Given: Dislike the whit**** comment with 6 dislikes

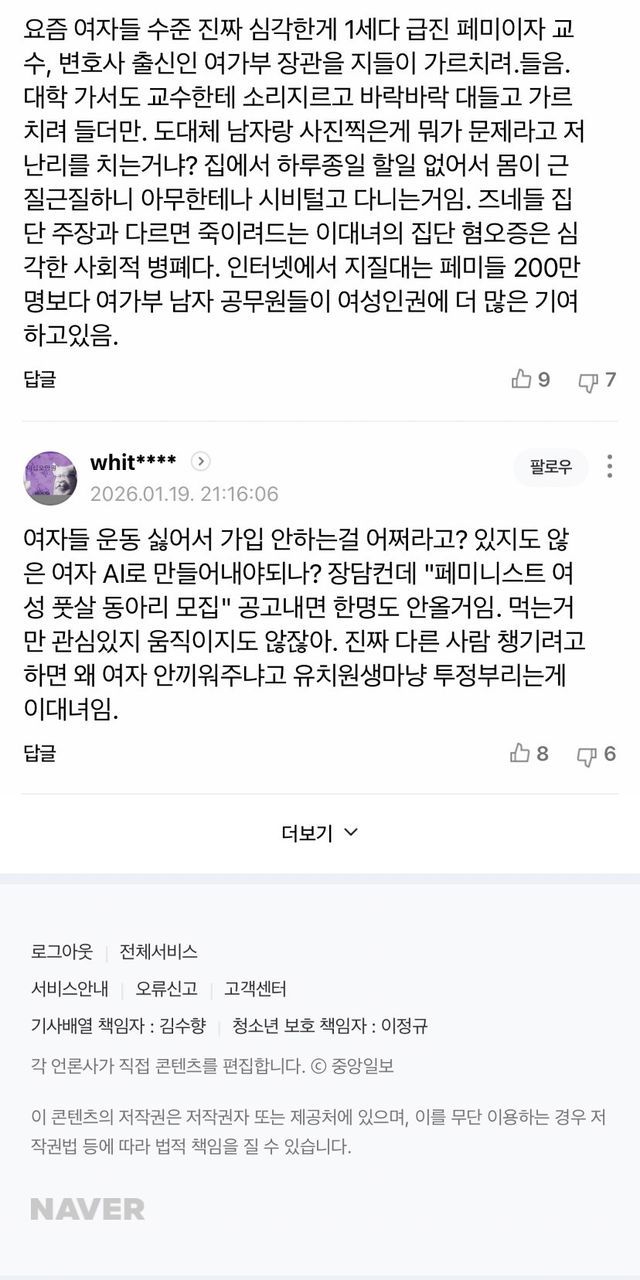Looking at the screenshot, I should pyautogui.click(x=597, y=754).
